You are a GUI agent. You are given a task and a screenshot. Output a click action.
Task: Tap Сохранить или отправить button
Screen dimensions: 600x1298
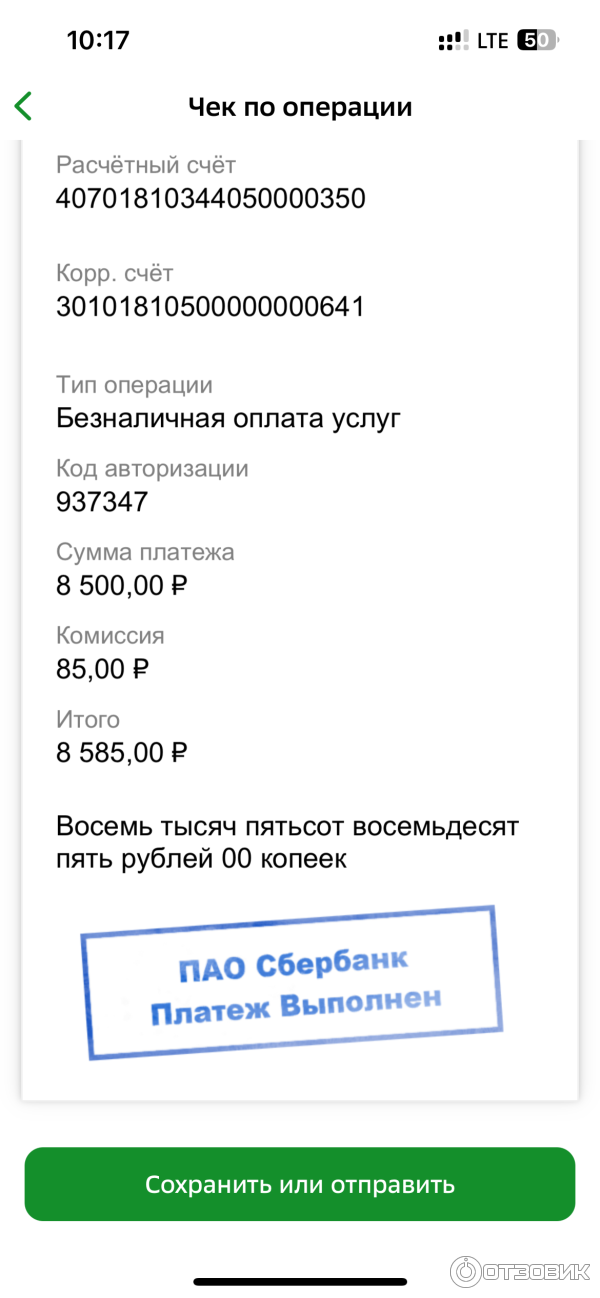pos(300,1184)
